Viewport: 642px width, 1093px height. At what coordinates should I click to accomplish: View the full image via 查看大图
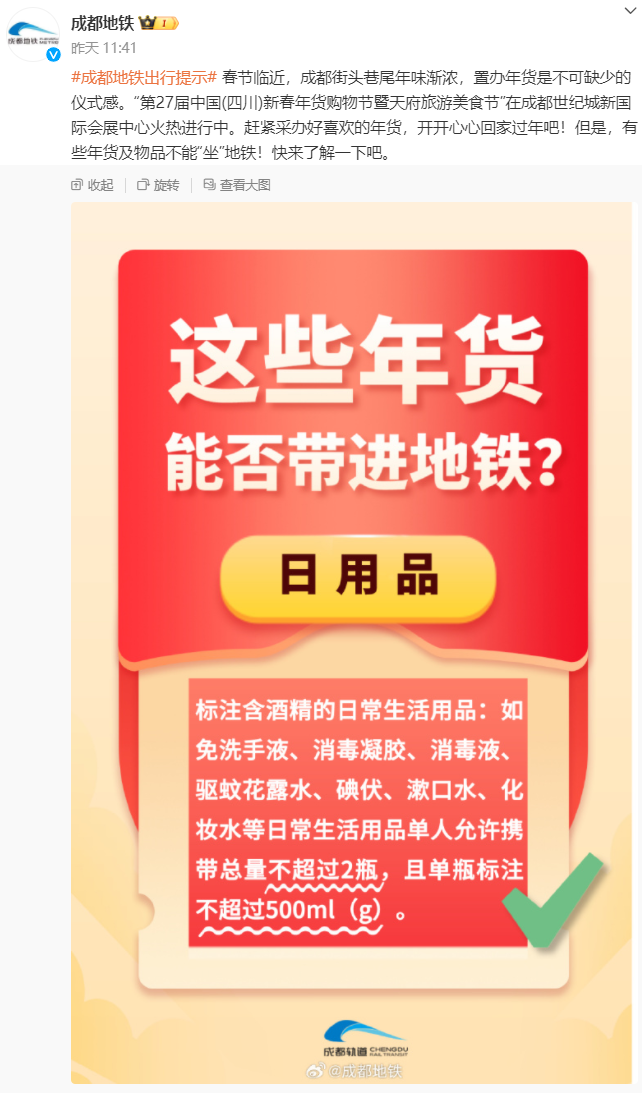coord(237,185)
